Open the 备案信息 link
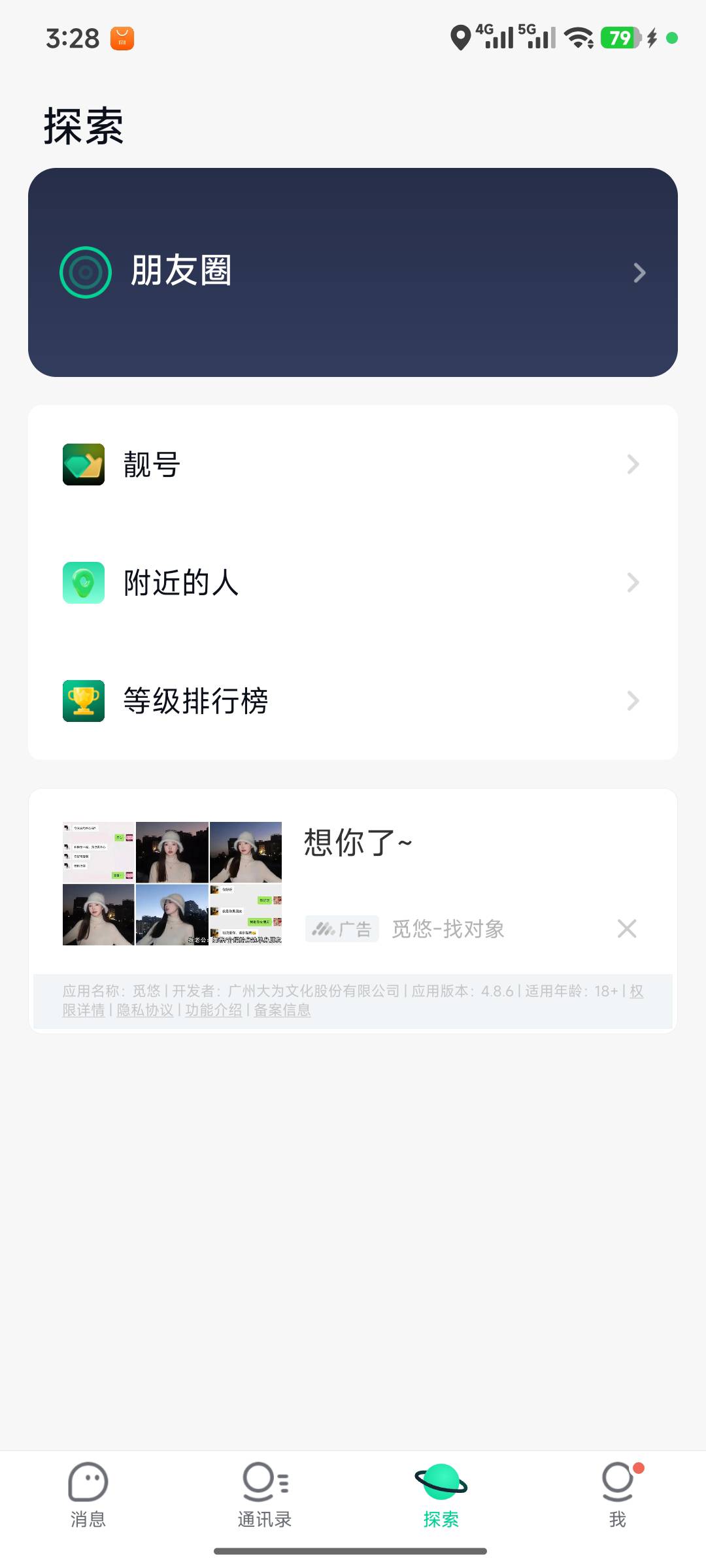 pos(282,1010)
